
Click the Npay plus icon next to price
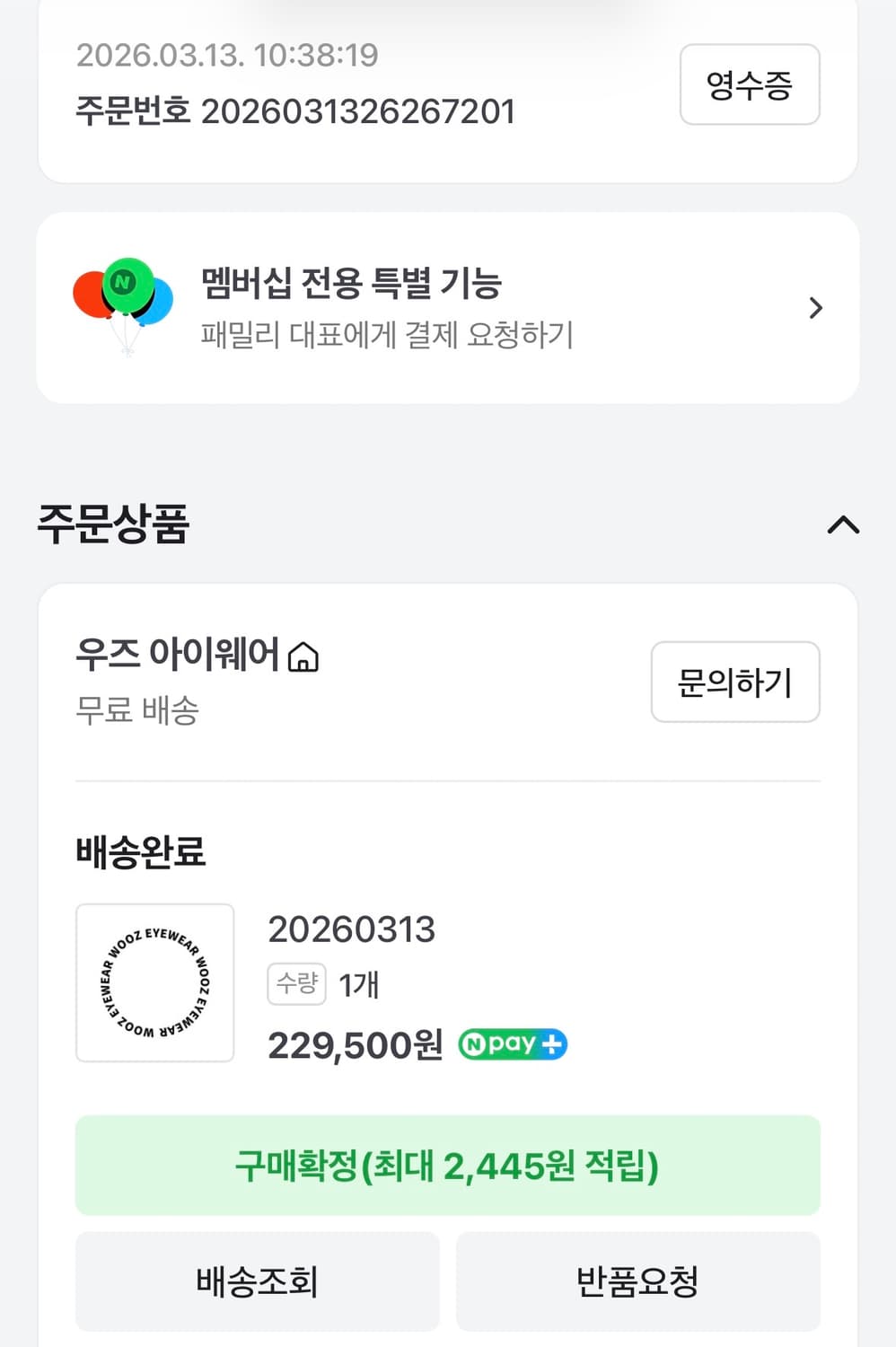[512, 1043]
